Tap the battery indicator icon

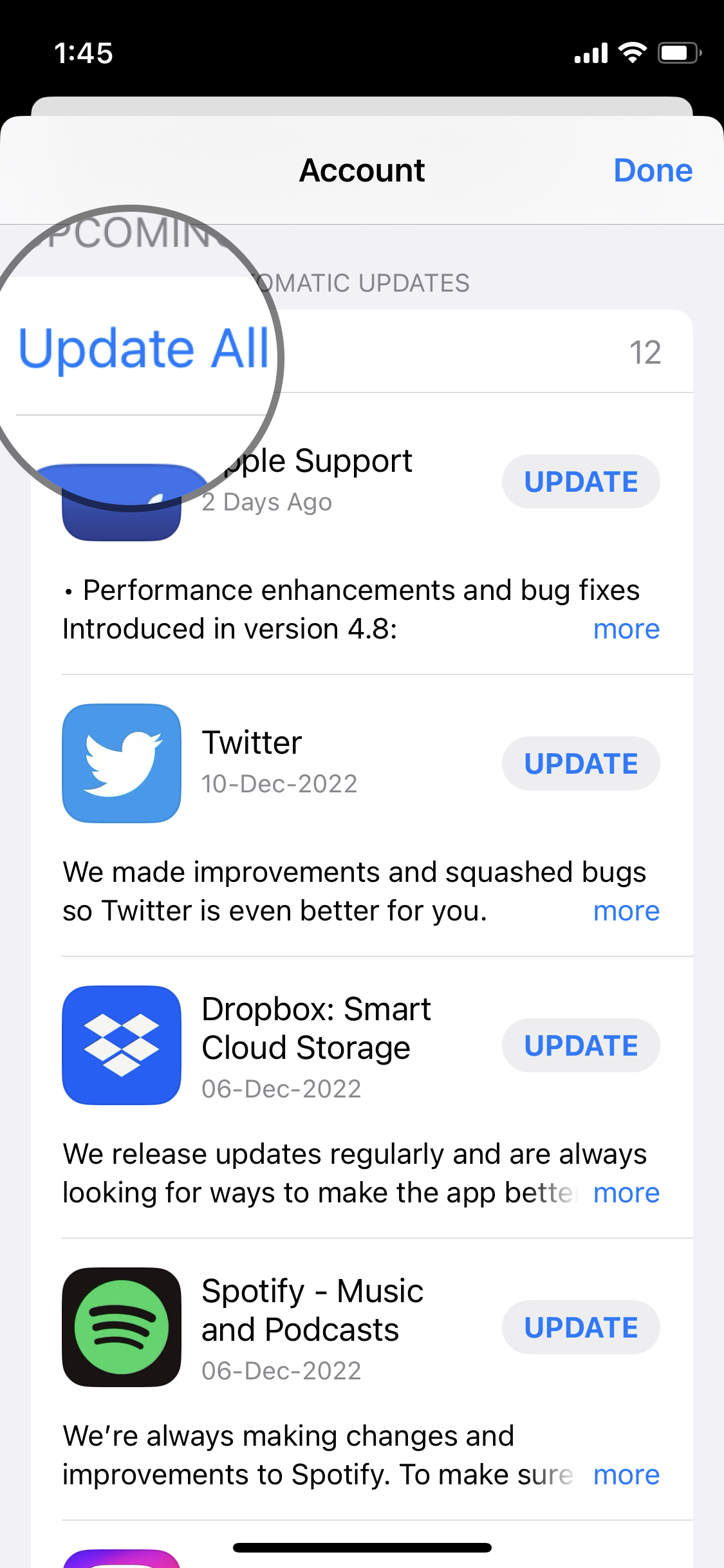point(678,53)
